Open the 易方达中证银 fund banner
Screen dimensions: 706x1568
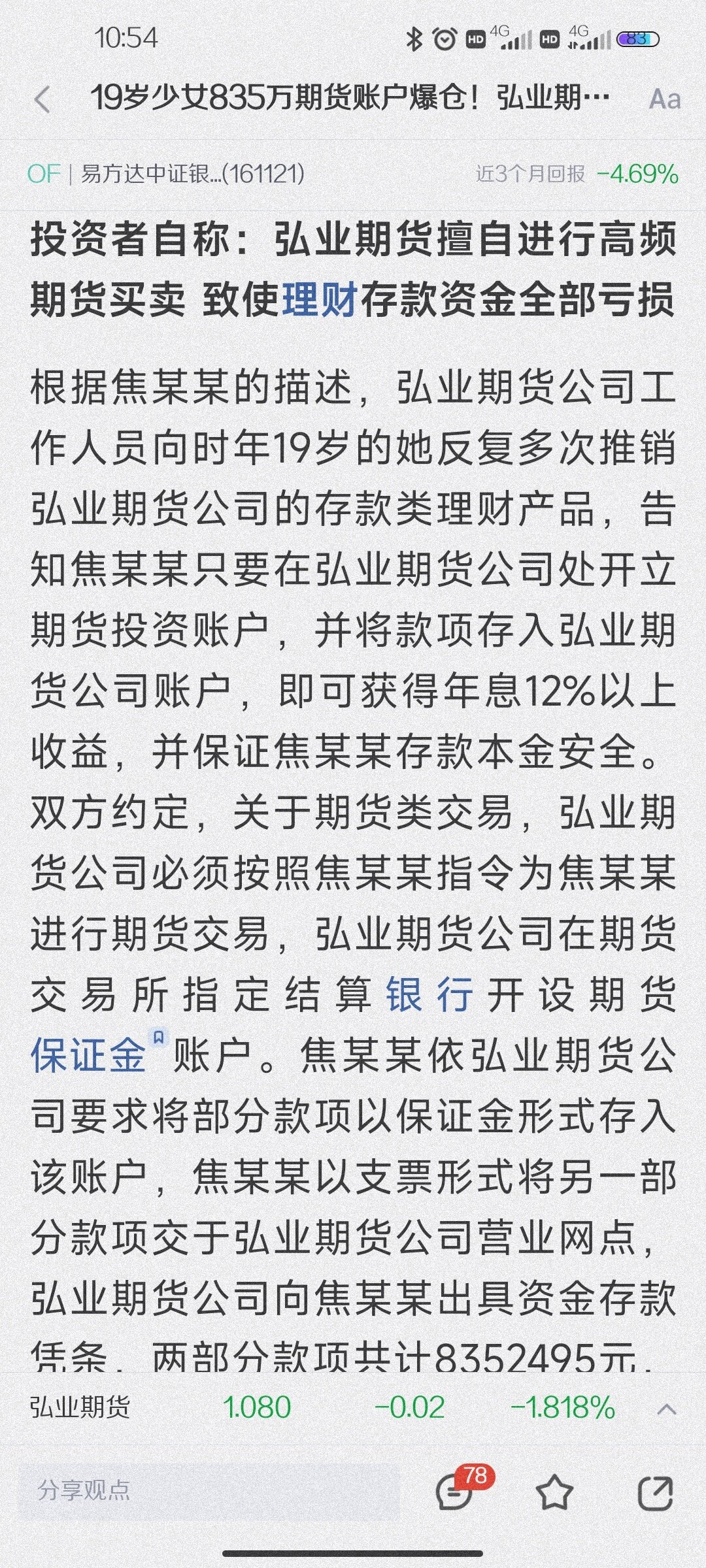tap(353, 174)
